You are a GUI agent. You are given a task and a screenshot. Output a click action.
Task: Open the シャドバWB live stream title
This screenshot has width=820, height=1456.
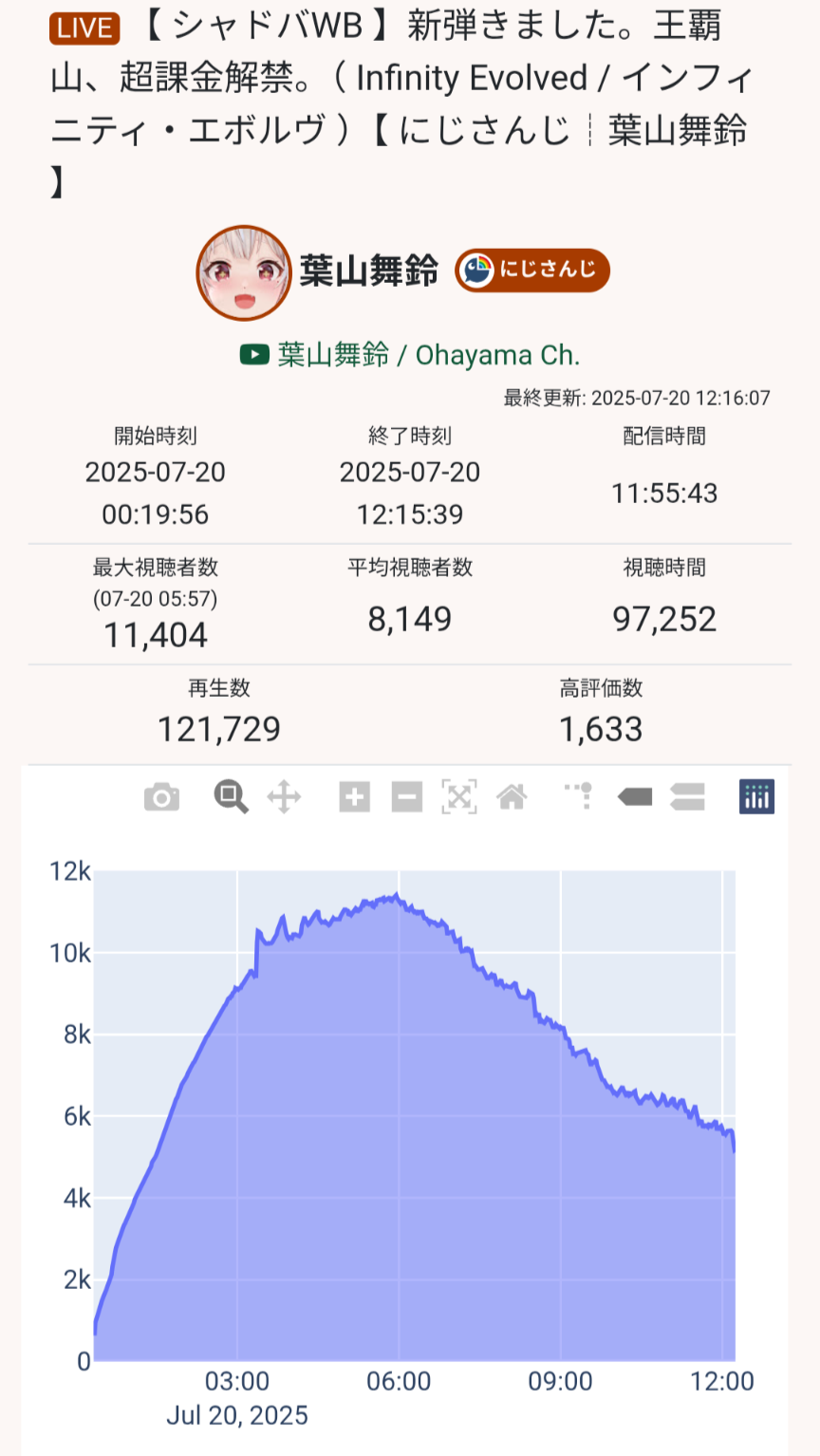(401, 103)
